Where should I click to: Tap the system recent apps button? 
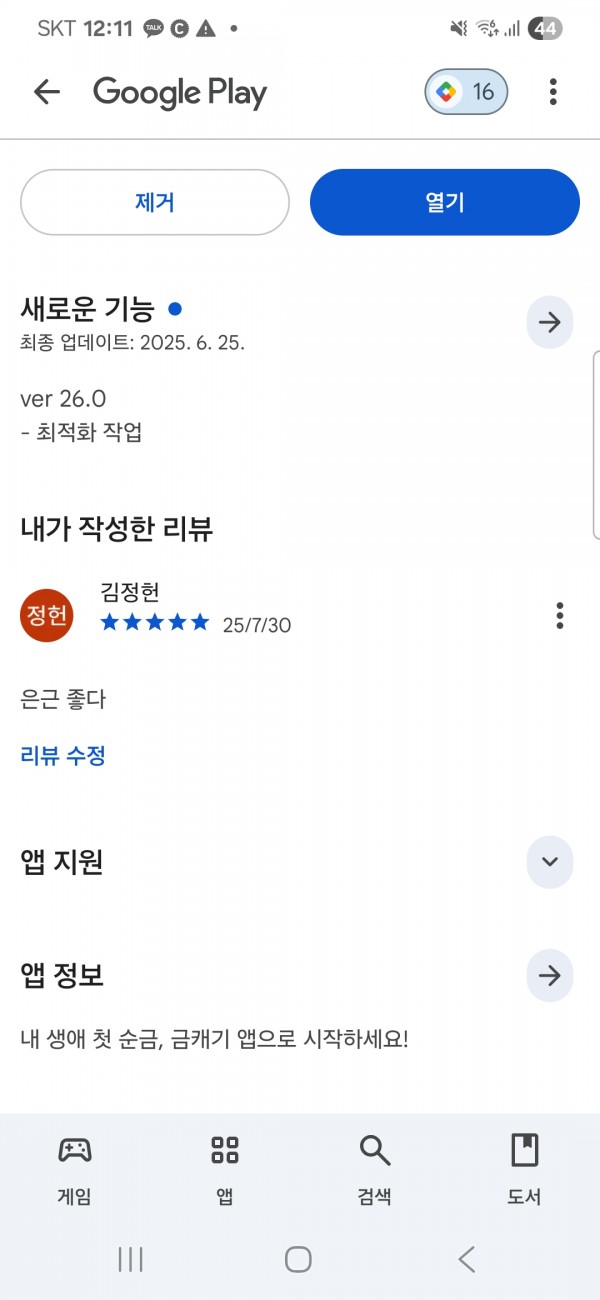pyautogui.click(x=131, y=1259)
